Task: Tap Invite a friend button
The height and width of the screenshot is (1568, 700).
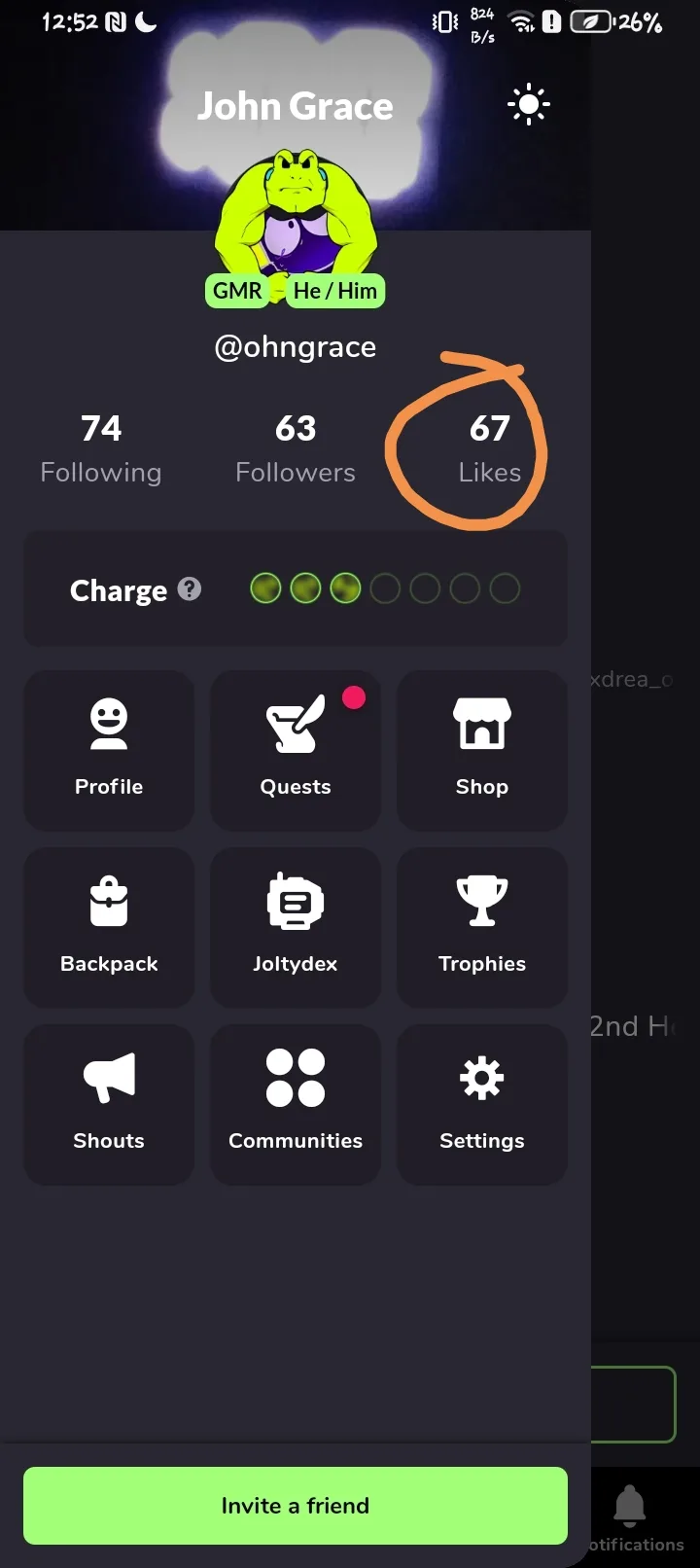Action: (296, 1505)
